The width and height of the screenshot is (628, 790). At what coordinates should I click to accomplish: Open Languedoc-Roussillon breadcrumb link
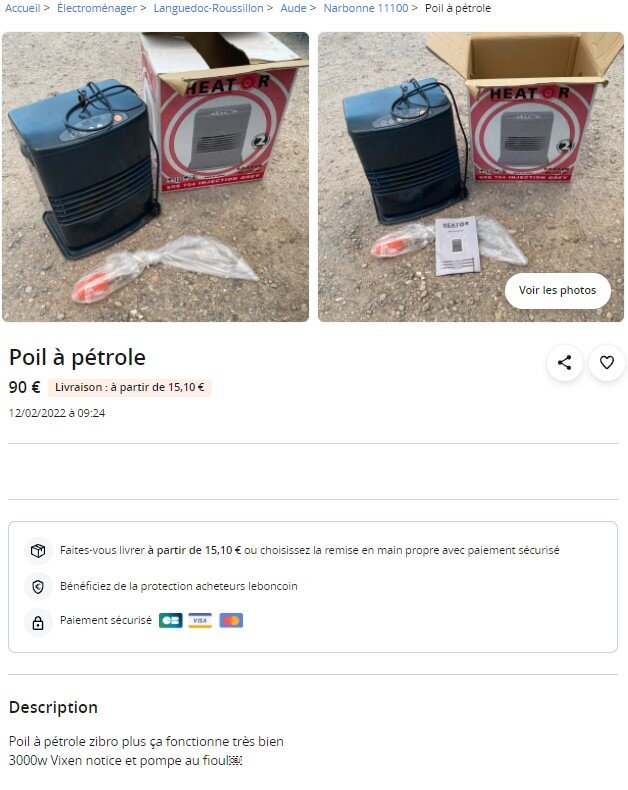[x=208, y=8]
